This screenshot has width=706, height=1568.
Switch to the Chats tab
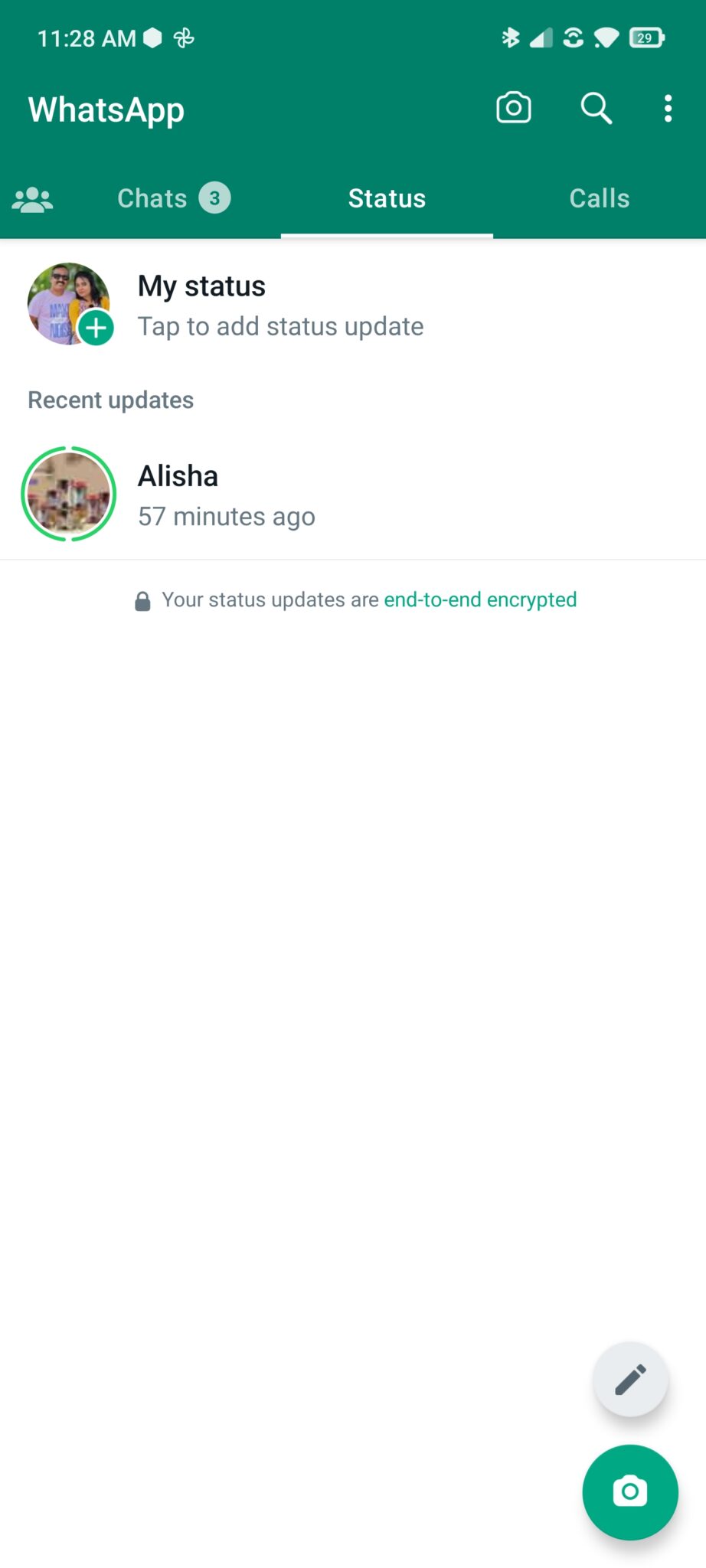(x=174, y=198)
